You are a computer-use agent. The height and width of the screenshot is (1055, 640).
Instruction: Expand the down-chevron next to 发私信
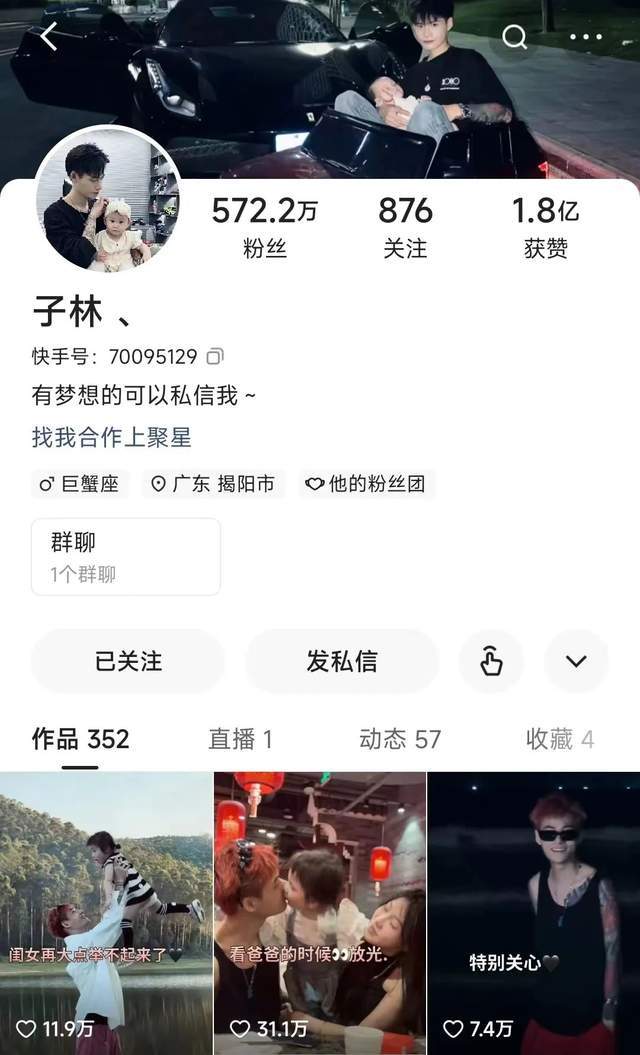tap(576, 661)
